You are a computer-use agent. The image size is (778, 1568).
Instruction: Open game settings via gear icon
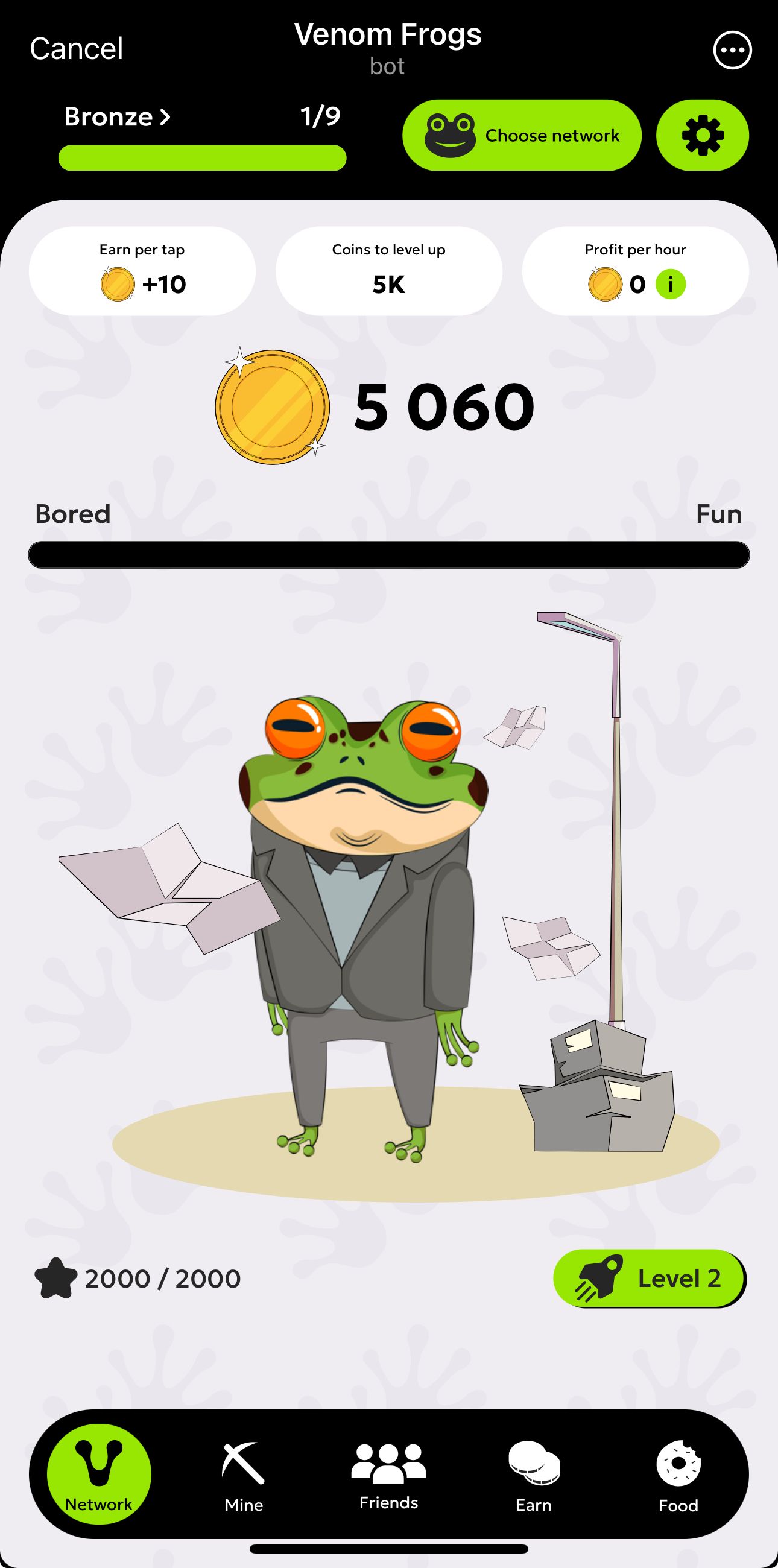click(701, 136)
